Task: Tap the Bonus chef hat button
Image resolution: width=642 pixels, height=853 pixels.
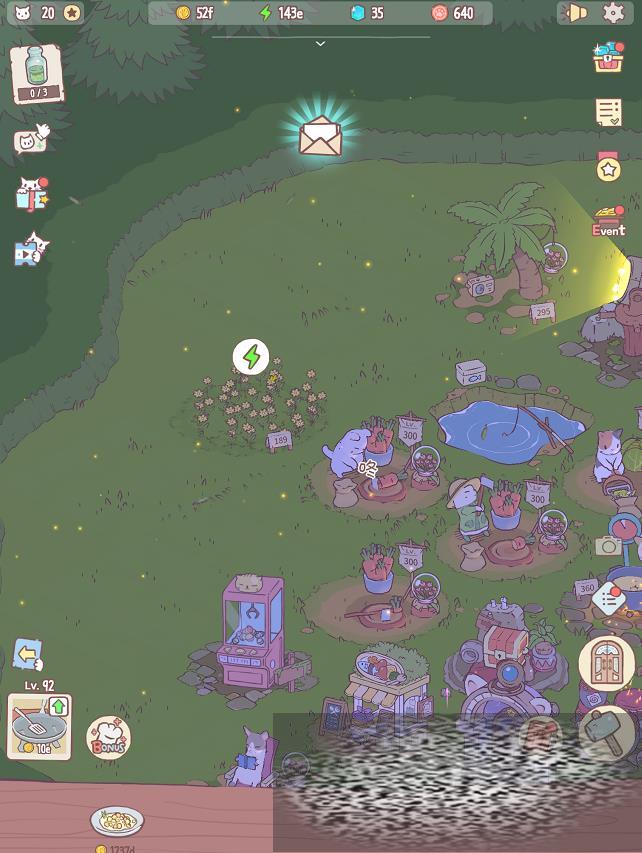Action: click(x=108, y=738)
